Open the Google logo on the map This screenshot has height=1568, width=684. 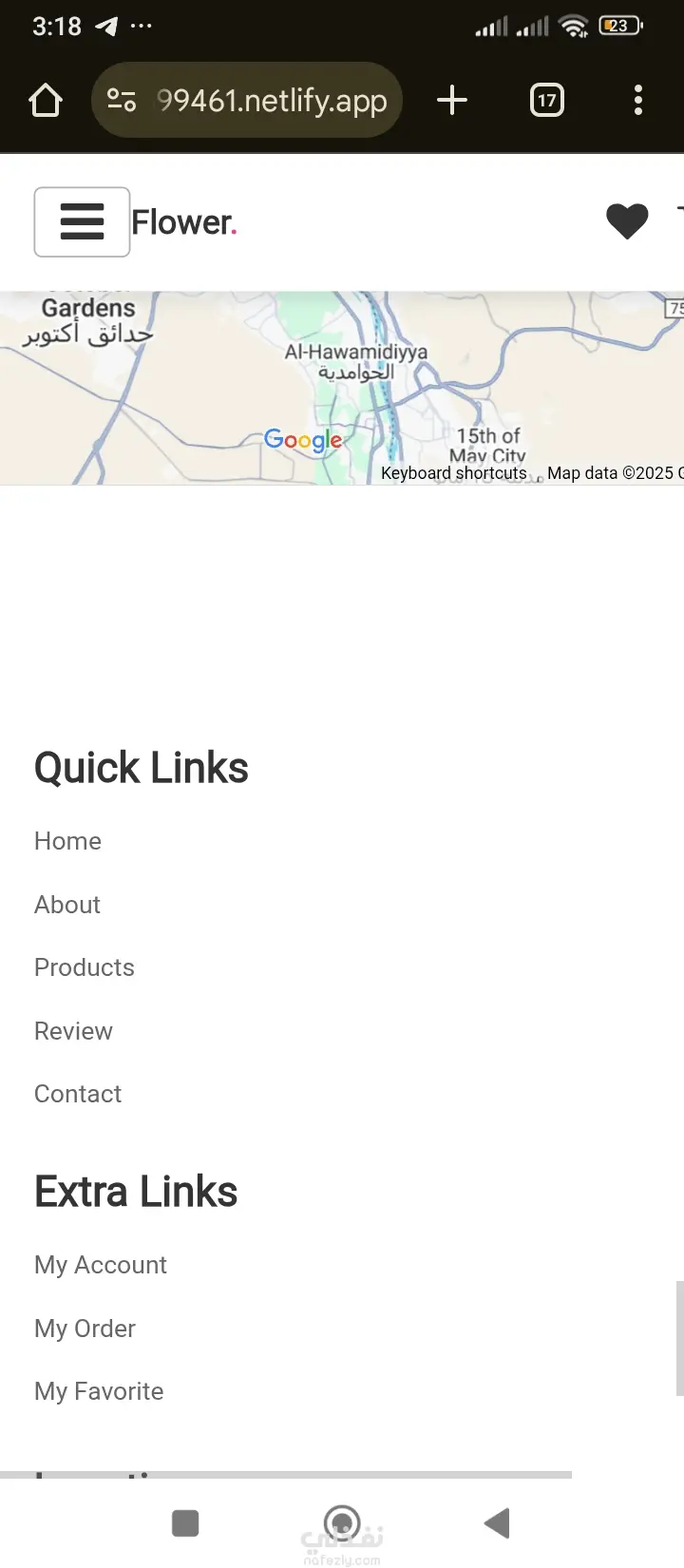pyautogui.click(x=303, y=440)
